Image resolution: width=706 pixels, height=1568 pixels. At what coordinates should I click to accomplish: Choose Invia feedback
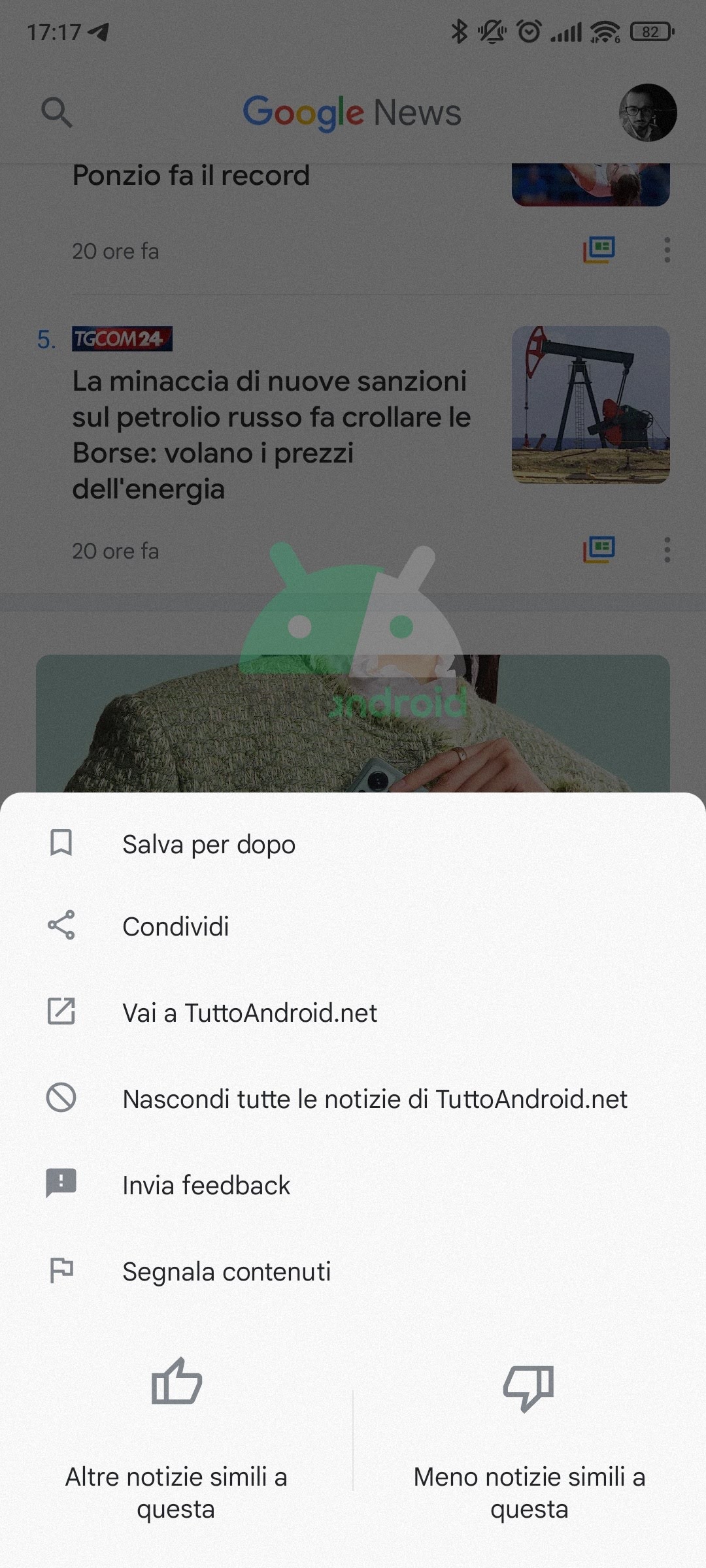coord(353,1185)
